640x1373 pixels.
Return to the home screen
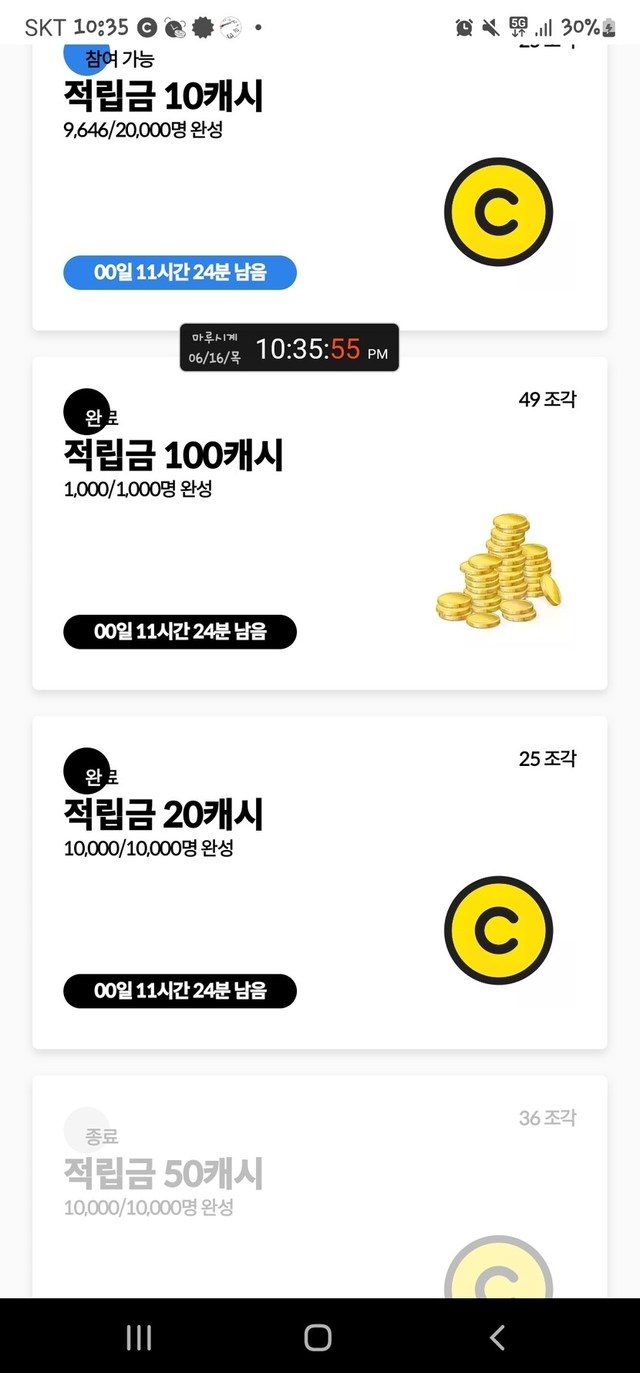(318, 1337)
